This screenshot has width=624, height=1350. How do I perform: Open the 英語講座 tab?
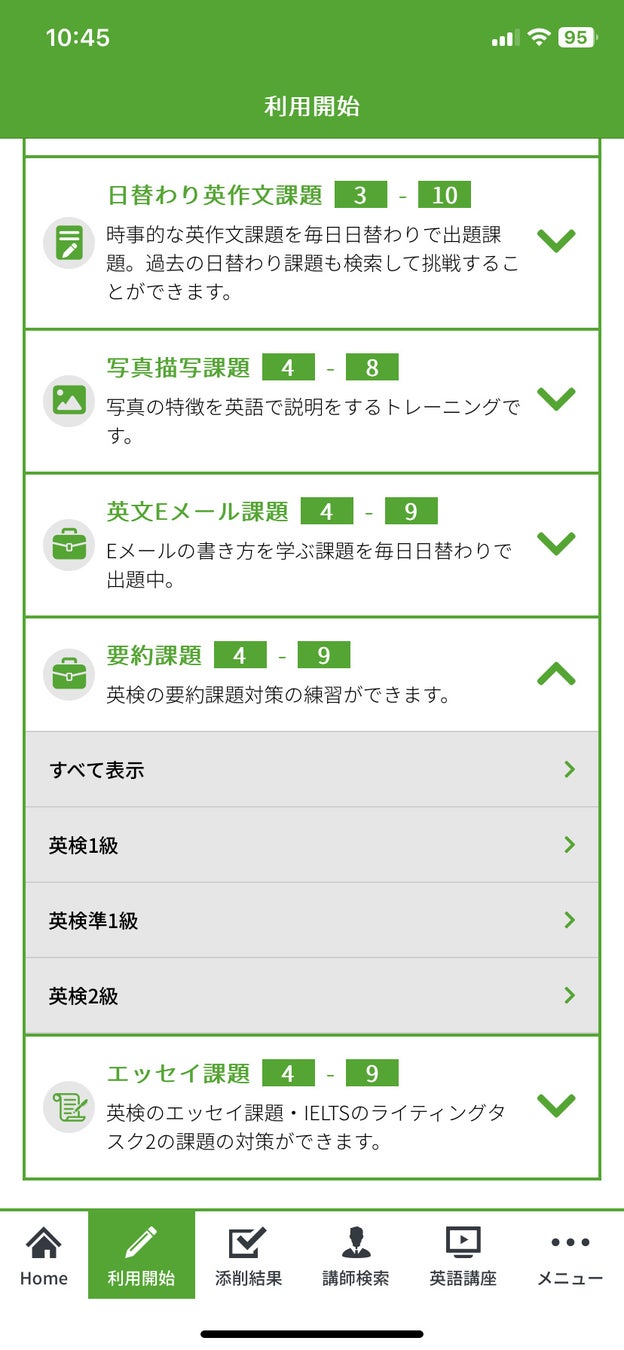462,1255
